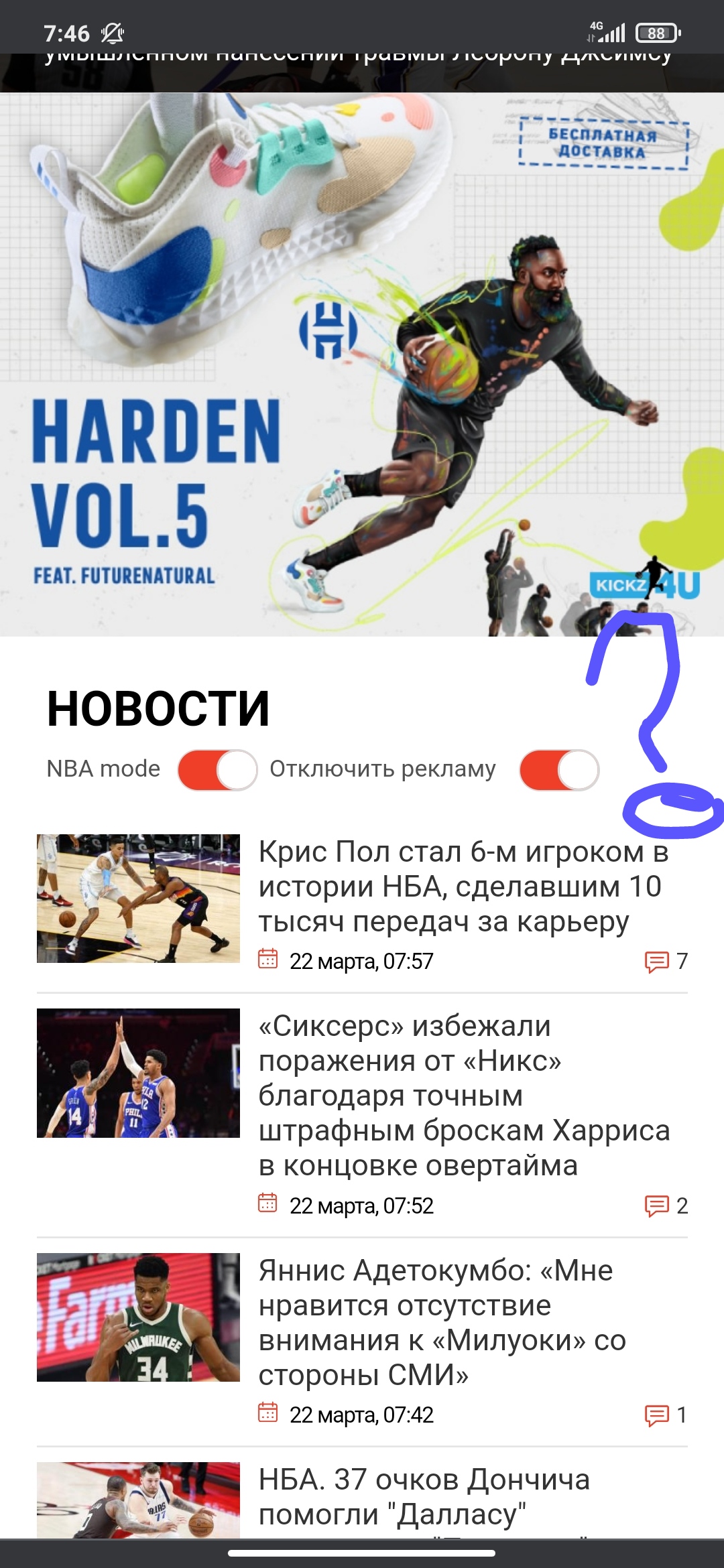The height and width of the screenshot is (1568, 724).
Task: View comments on the Яннис Адетокумбо article
Action: (x=666, y=1415)
